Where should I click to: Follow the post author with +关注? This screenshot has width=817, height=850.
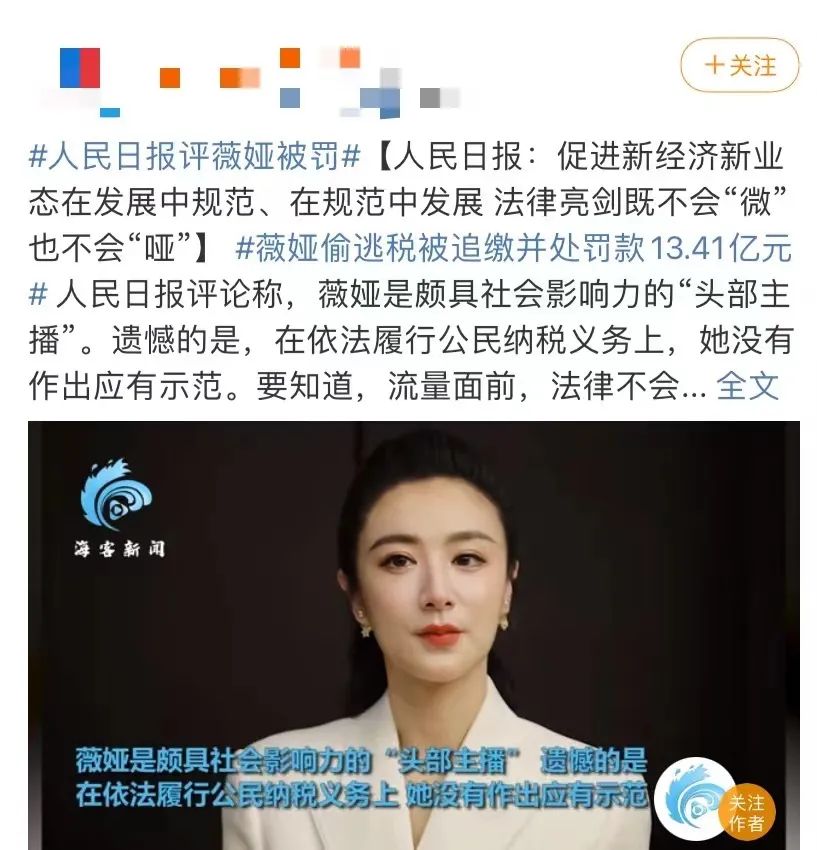pos(739,66)
